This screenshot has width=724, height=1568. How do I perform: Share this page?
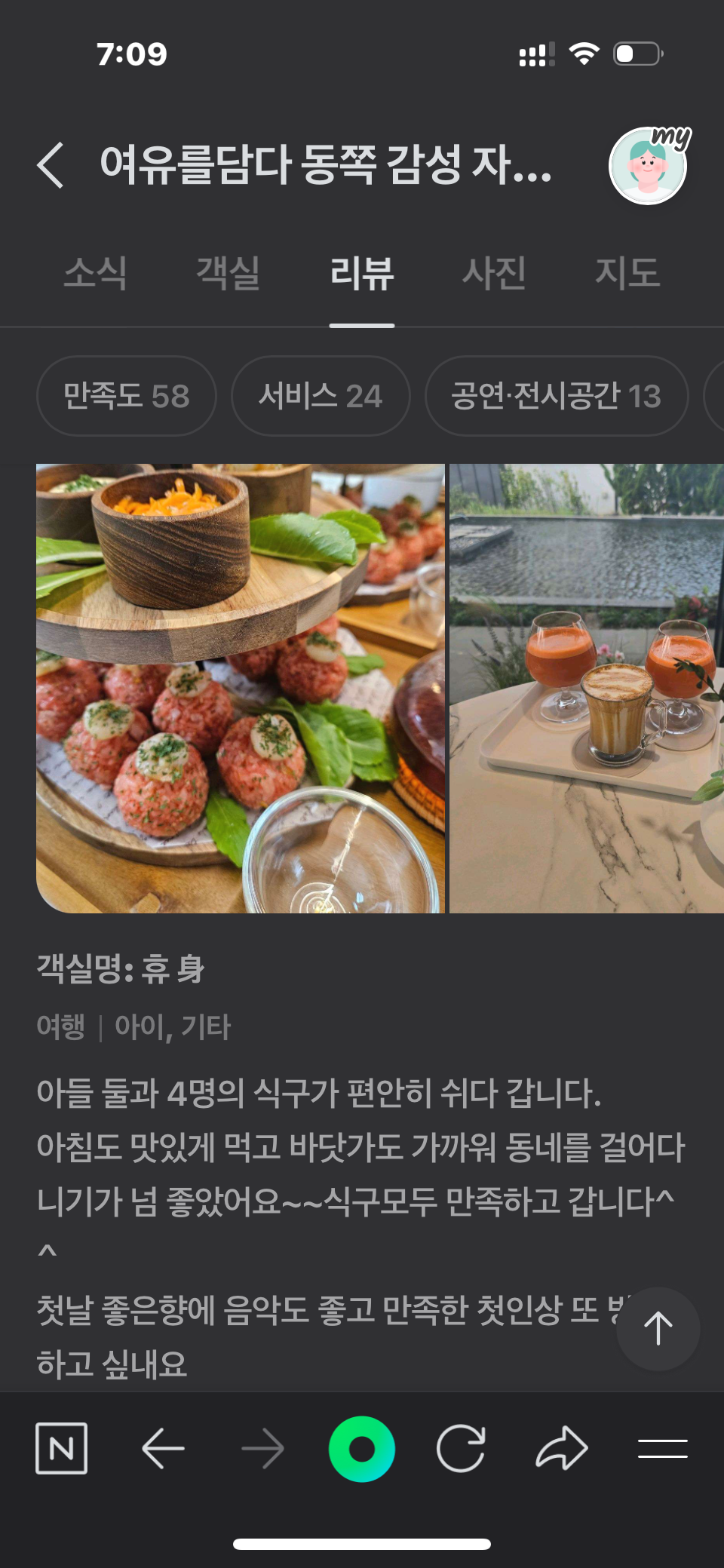pyautogui.click(x=562, y=1448)
